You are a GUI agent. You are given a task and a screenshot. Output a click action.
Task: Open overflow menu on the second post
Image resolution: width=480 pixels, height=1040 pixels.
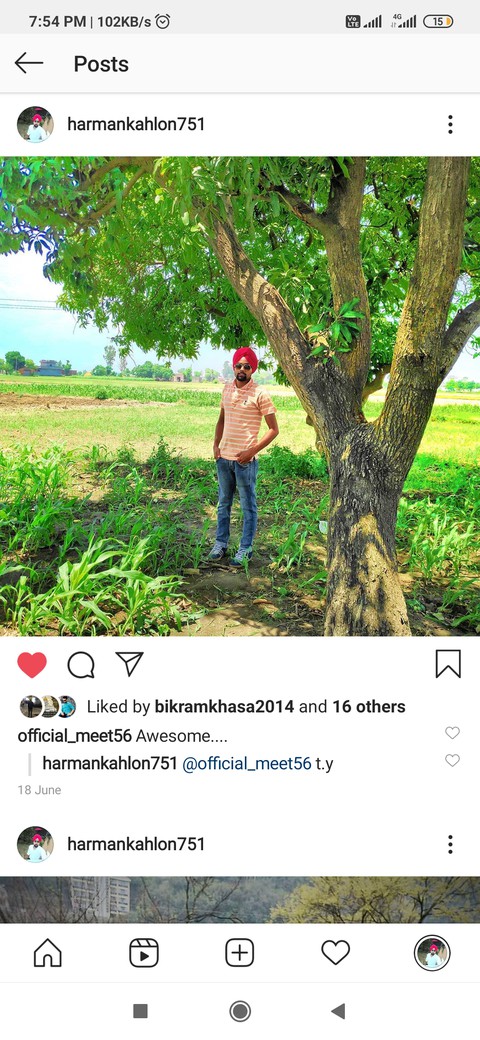450,844
